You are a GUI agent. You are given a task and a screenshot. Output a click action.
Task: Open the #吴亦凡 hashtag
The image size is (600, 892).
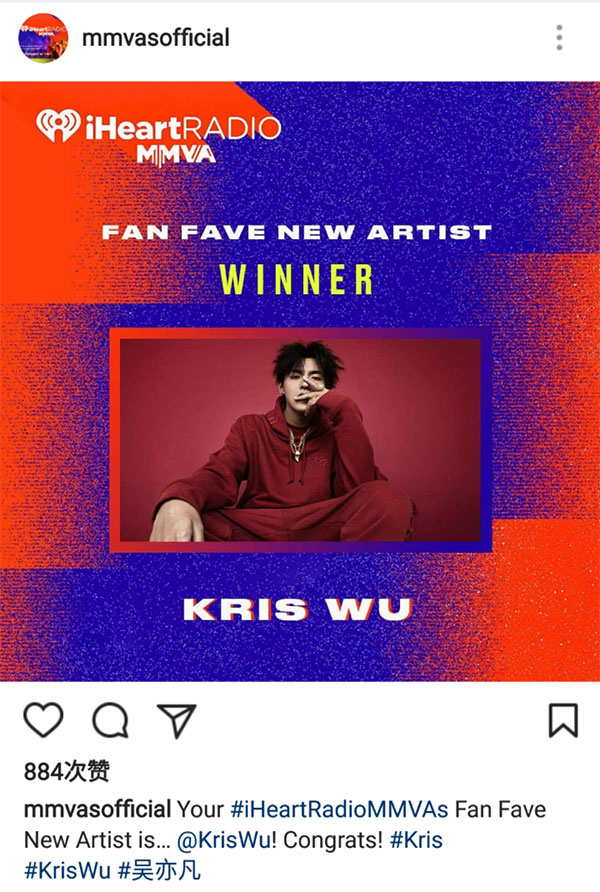(x=160, y=869)
